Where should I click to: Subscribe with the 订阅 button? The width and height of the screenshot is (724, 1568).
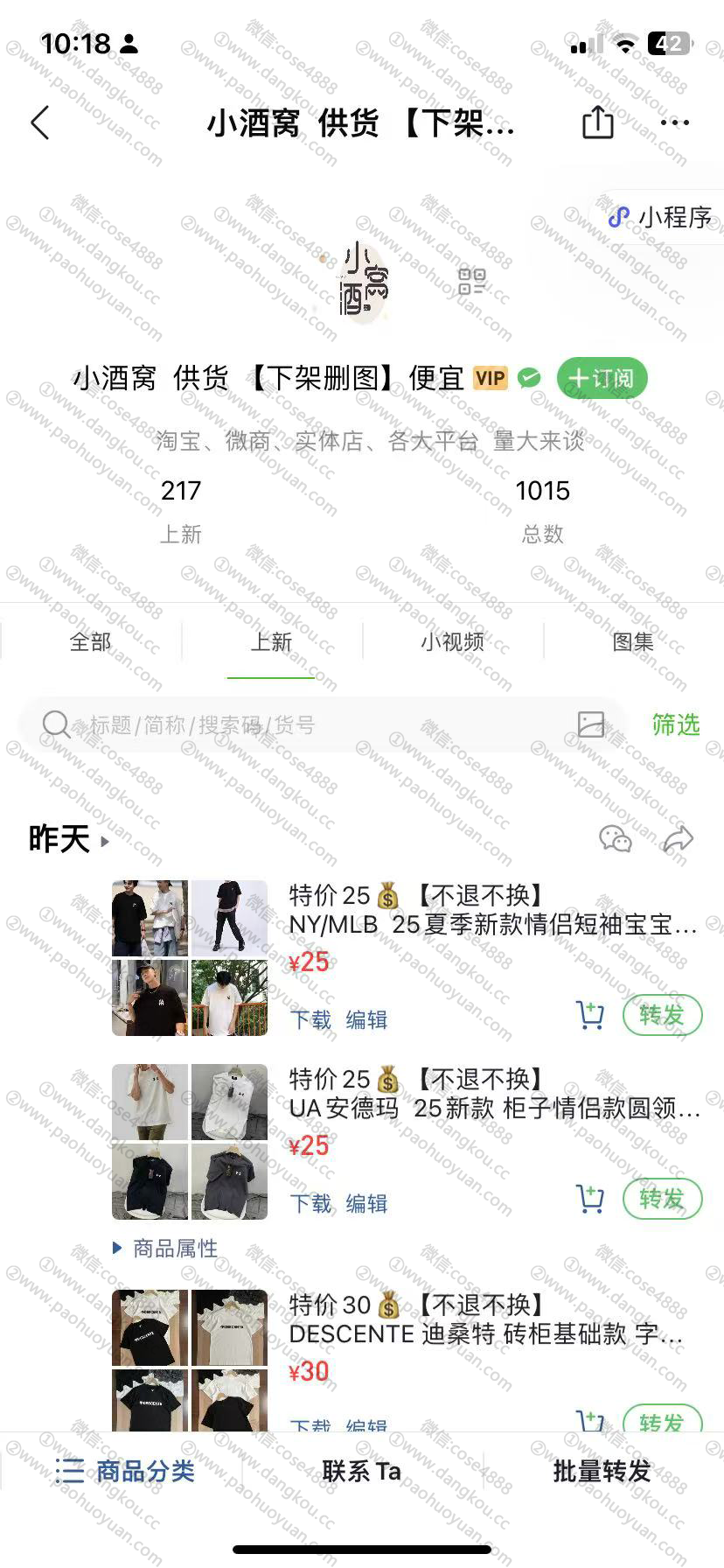[602, 378]
